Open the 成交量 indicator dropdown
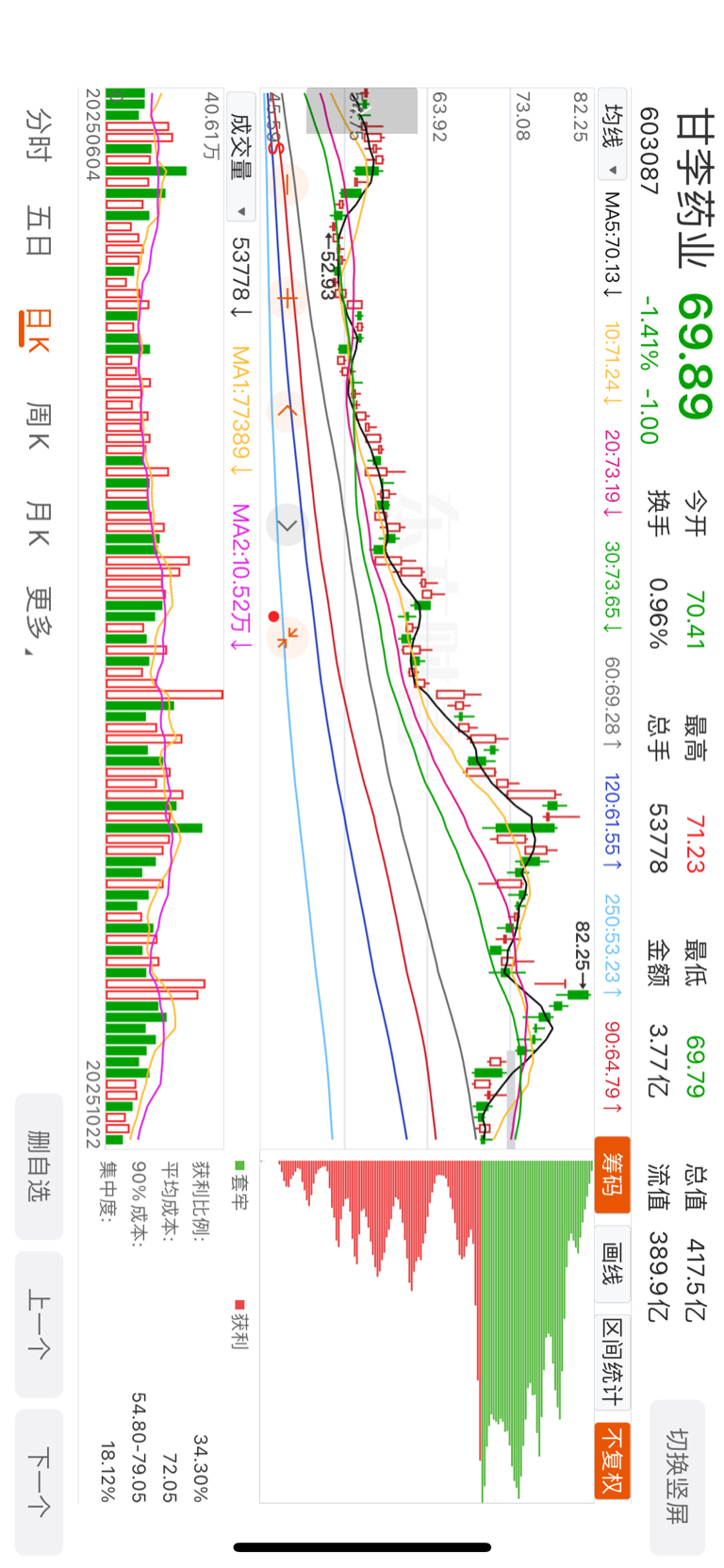The height and width of the screenshot is (1568, 724). pos(241,157)
